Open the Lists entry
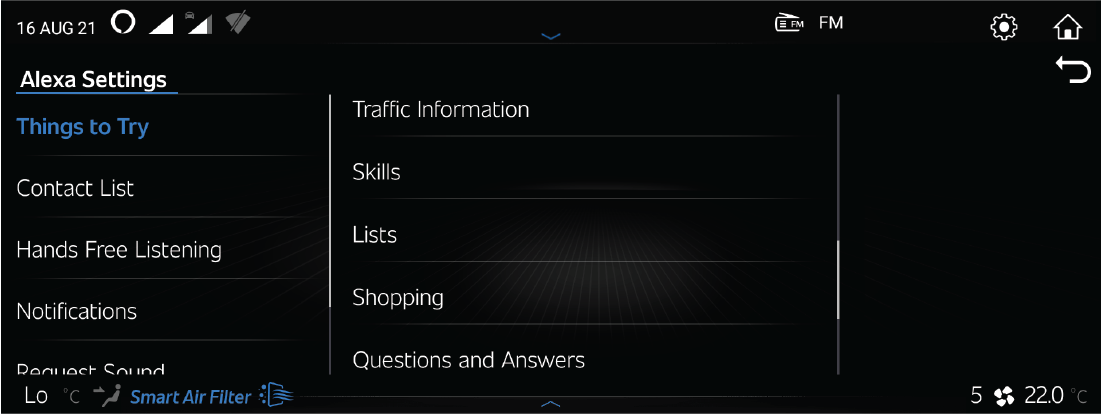This screenshot has height=415, width=1101. click(375, 235)
